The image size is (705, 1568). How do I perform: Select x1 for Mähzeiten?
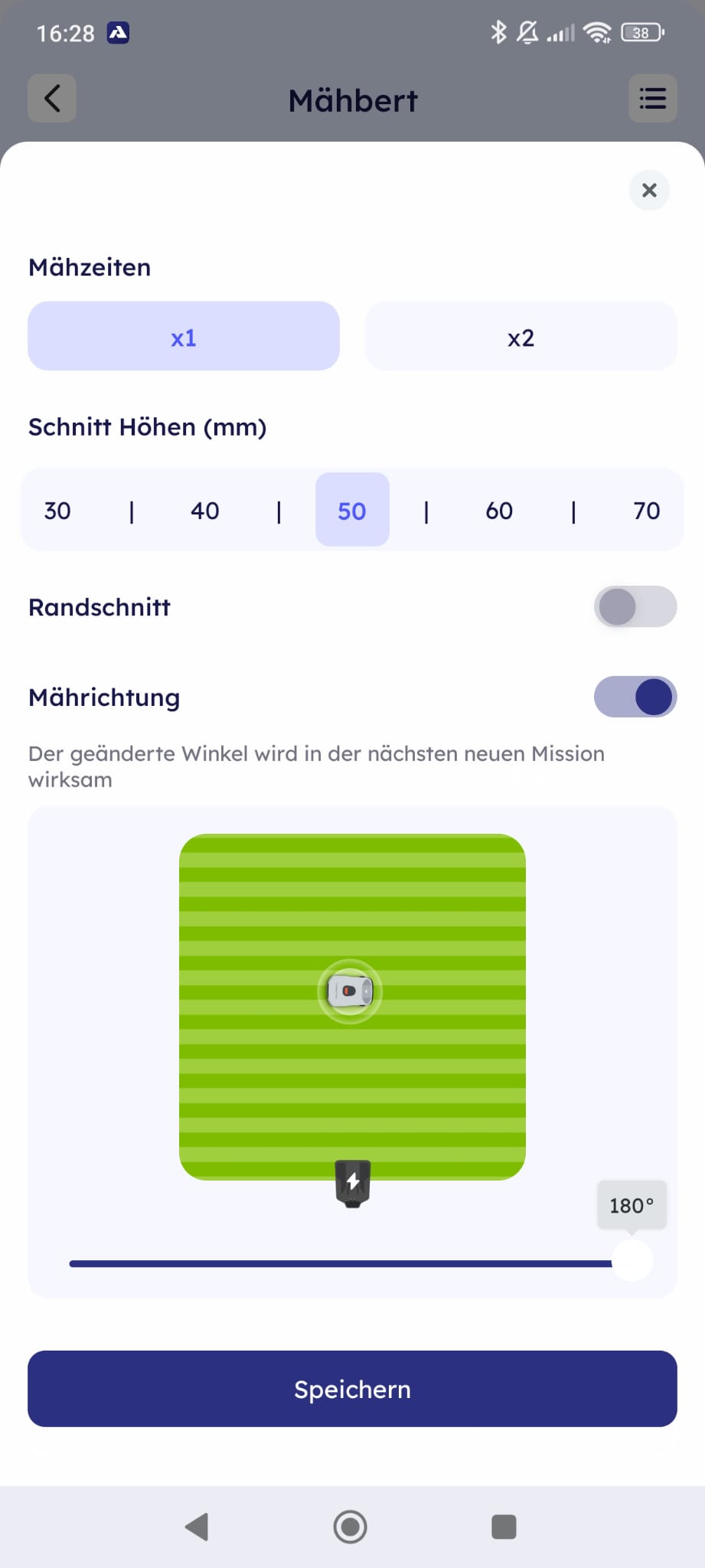coord(184,337)
